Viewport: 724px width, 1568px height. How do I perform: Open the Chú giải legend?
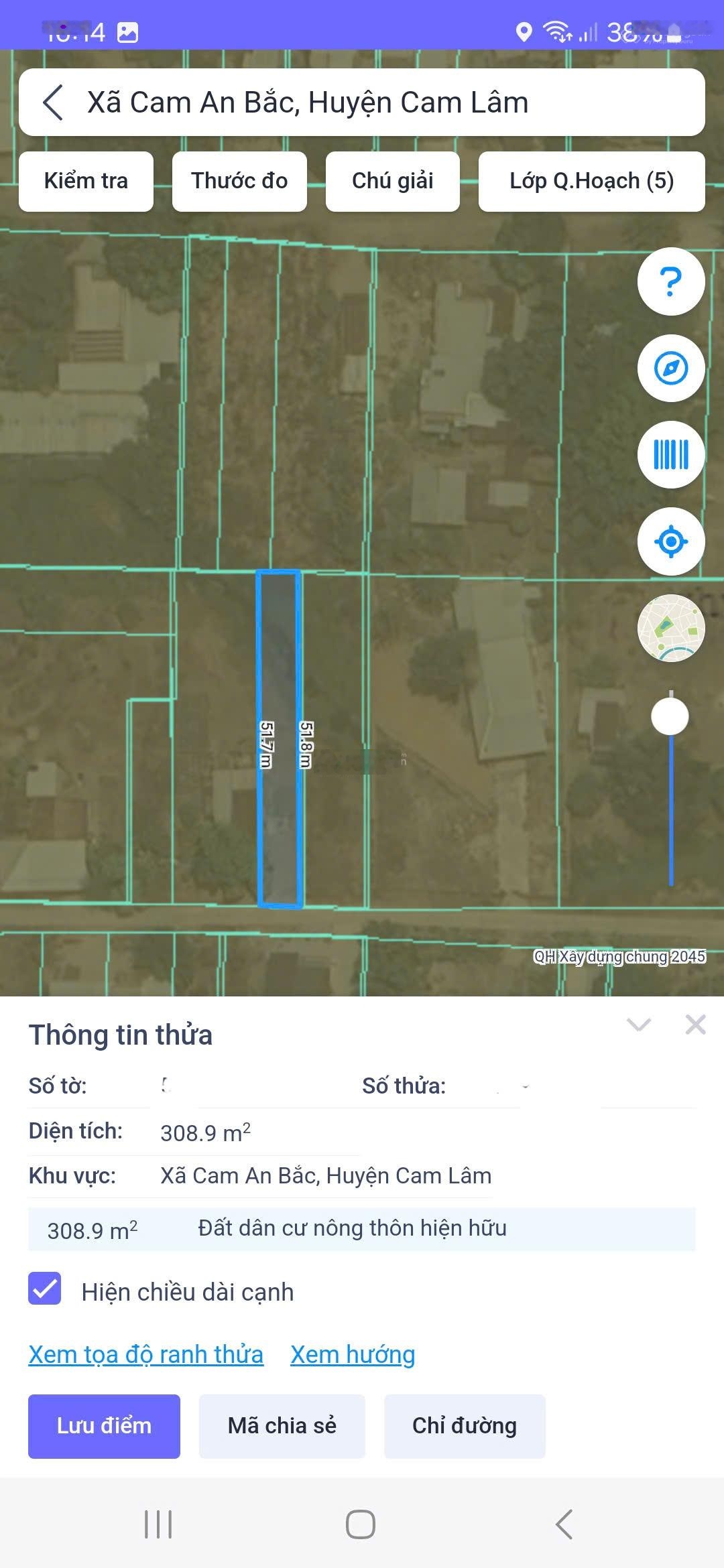pos(392,181)
